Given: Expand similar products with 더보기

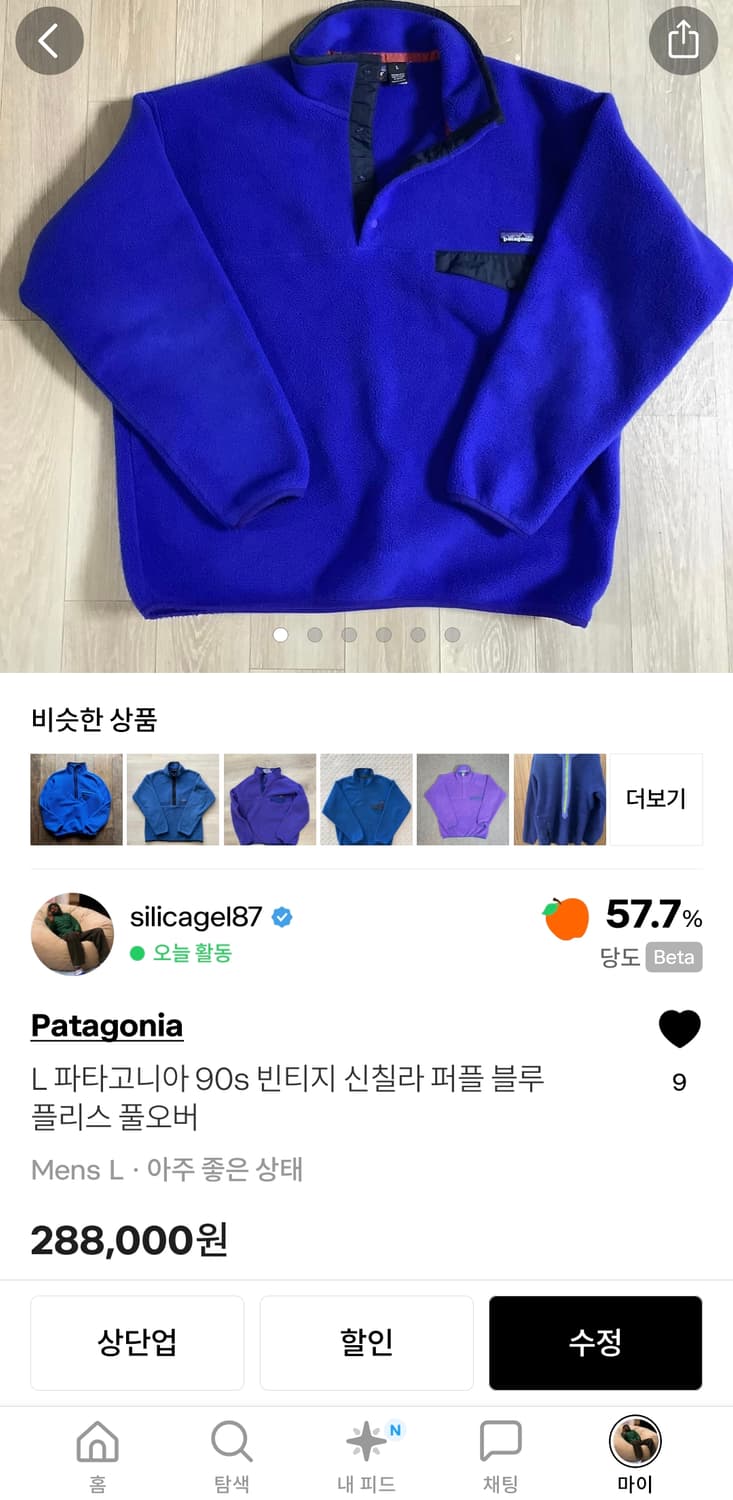Looking at the screenshot, I should [x=655, y=799].
